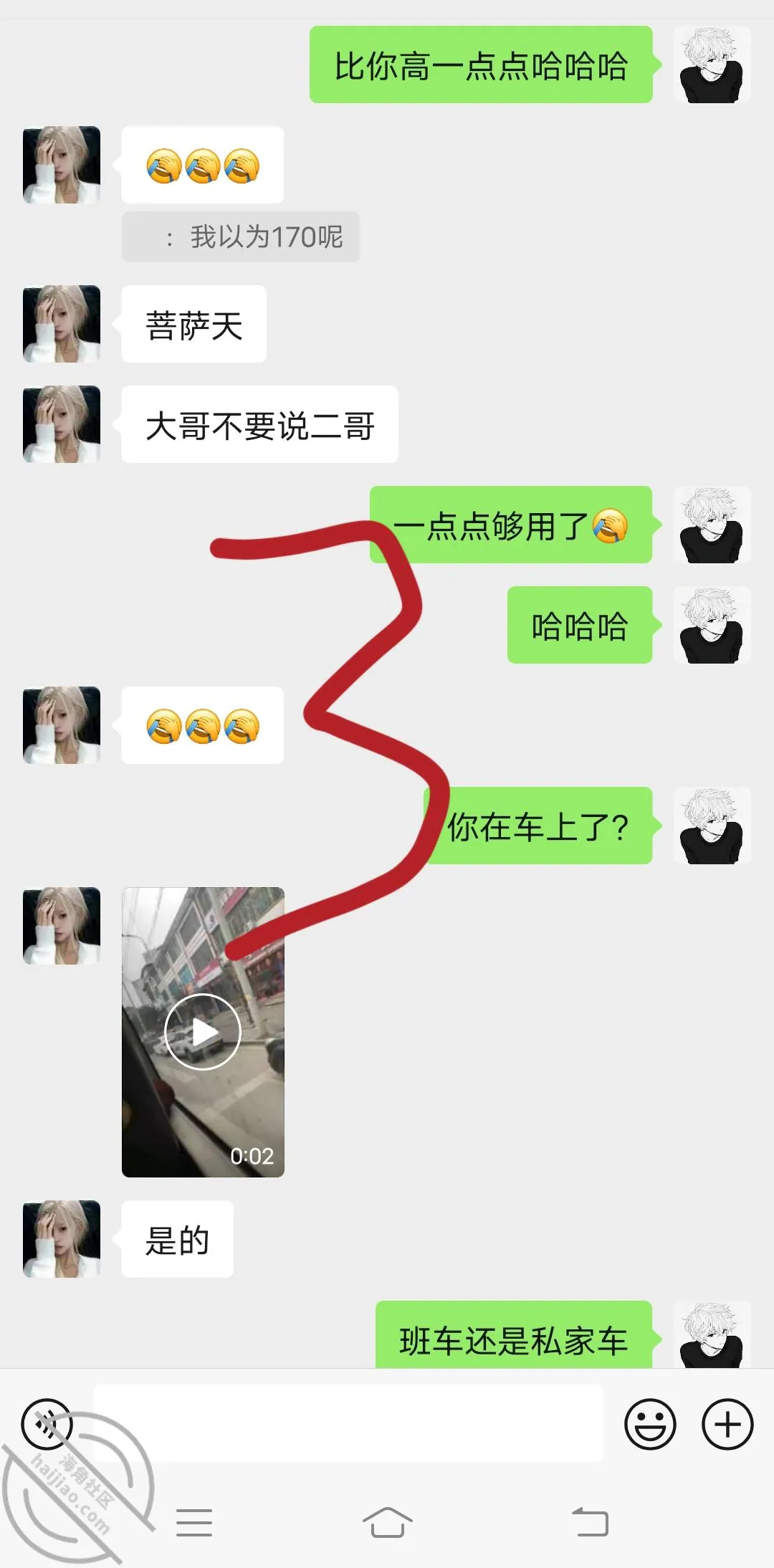Tap quoted reply "我以为170呢"
This screenshot has height=1568, width=774.
pyautogui.click(x=241, y=236)
